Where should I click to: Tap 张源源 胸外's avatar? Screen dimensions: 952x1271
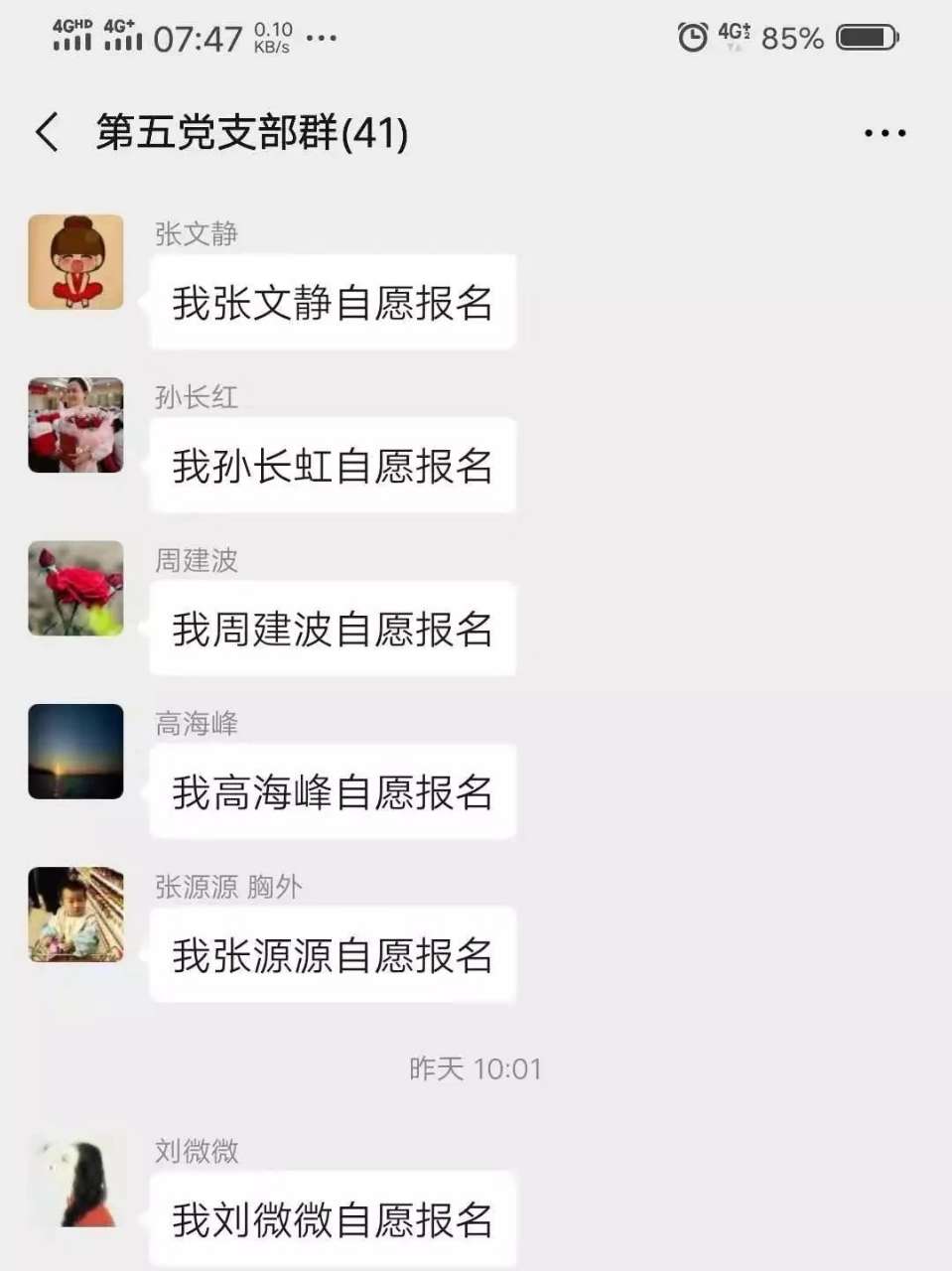click(76, 915)
